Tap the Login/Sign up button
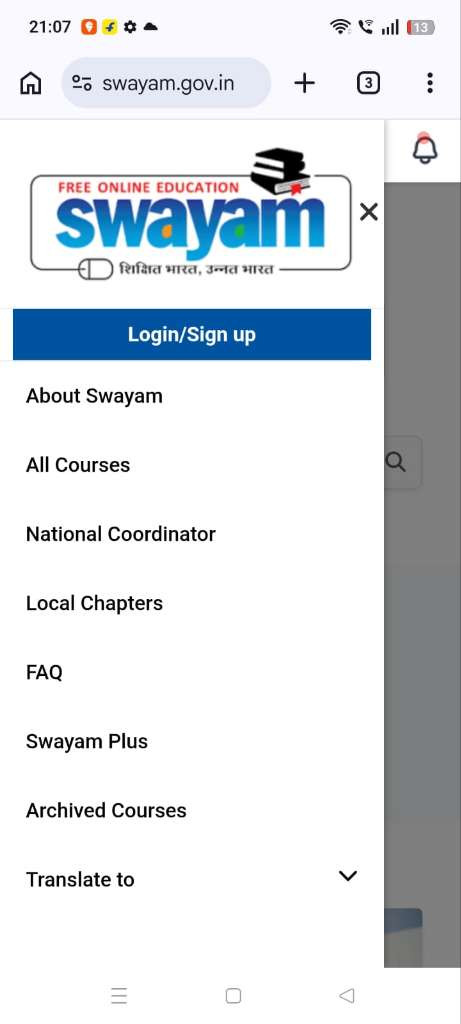The image size is (461, 1024). pyautogui.click(x=192, y=334)
